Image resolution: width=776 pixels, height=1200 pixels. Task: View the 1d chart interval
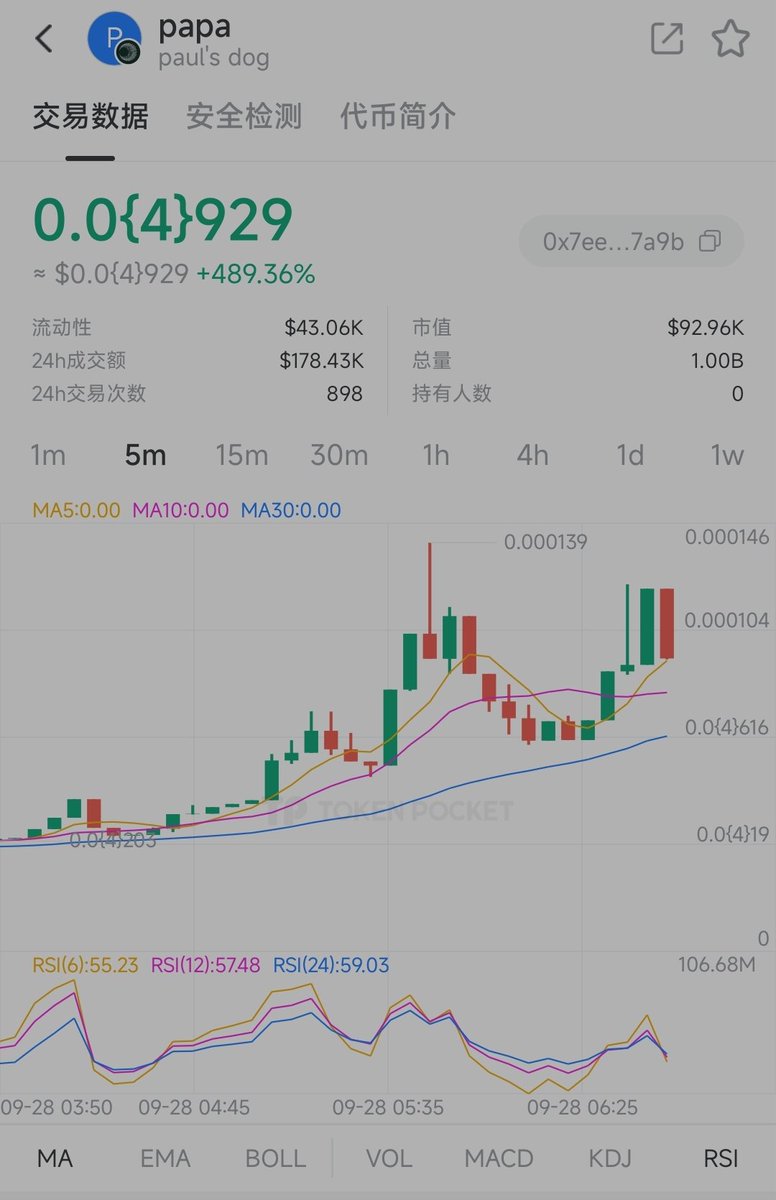[x=630, y=455]
